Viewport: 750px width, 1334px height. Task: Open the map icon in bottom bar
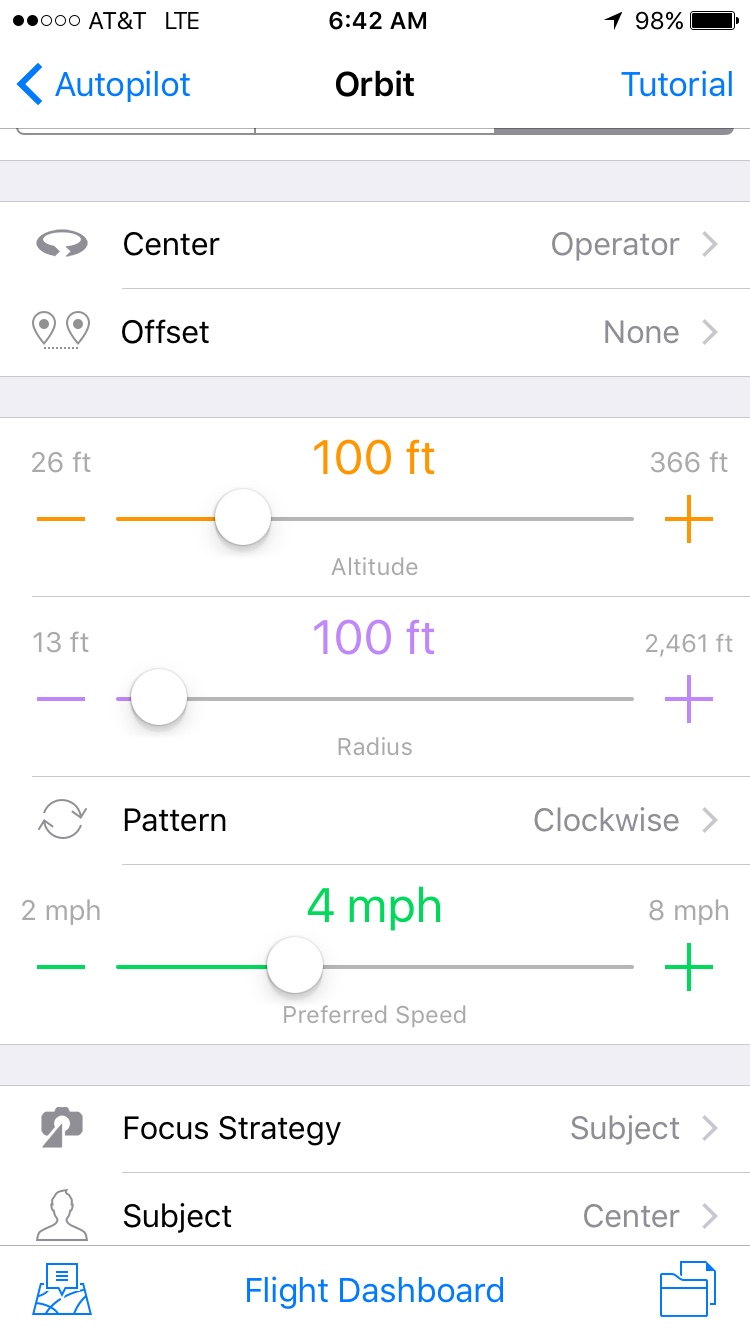click(62, 1289)
